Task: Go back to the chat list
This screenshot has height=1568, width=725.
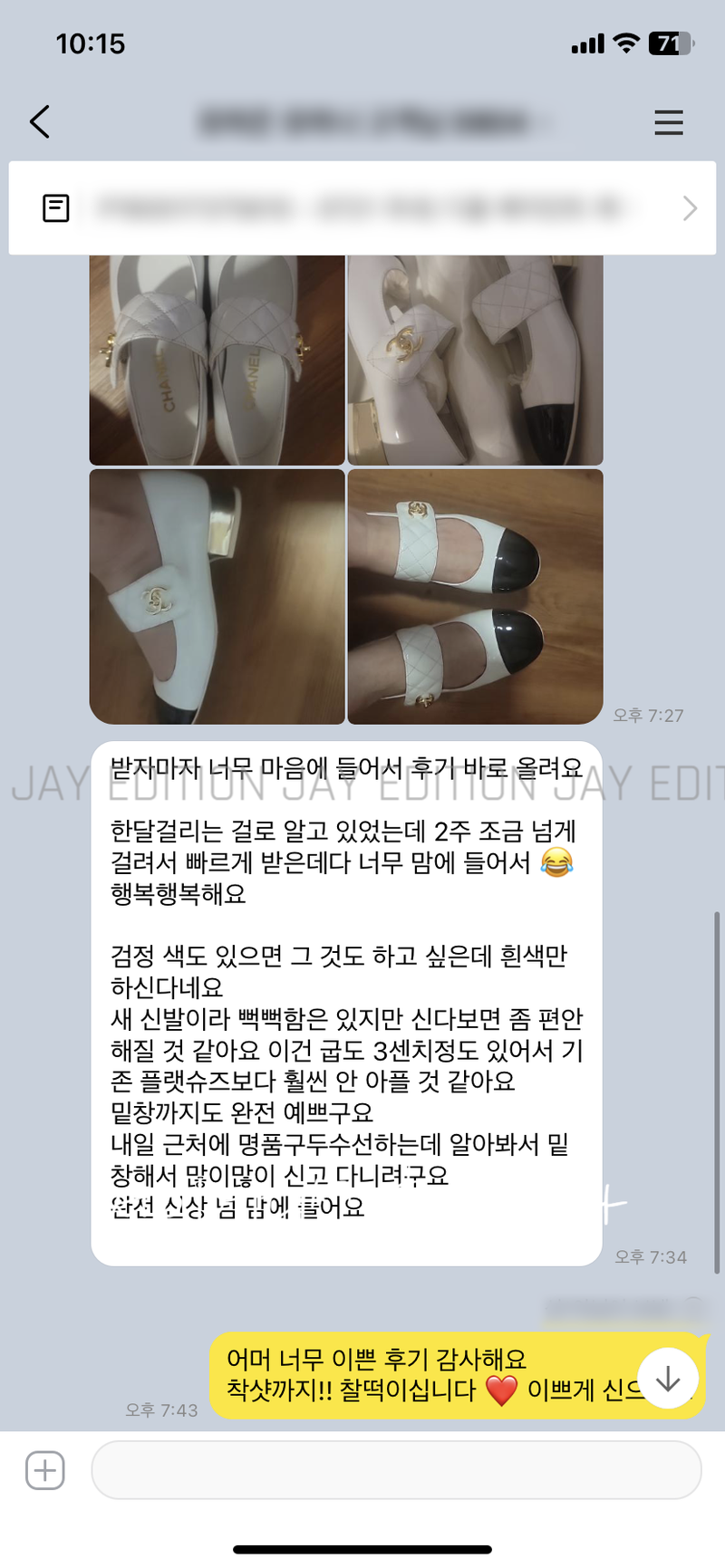Action: [x=40, y=121]
